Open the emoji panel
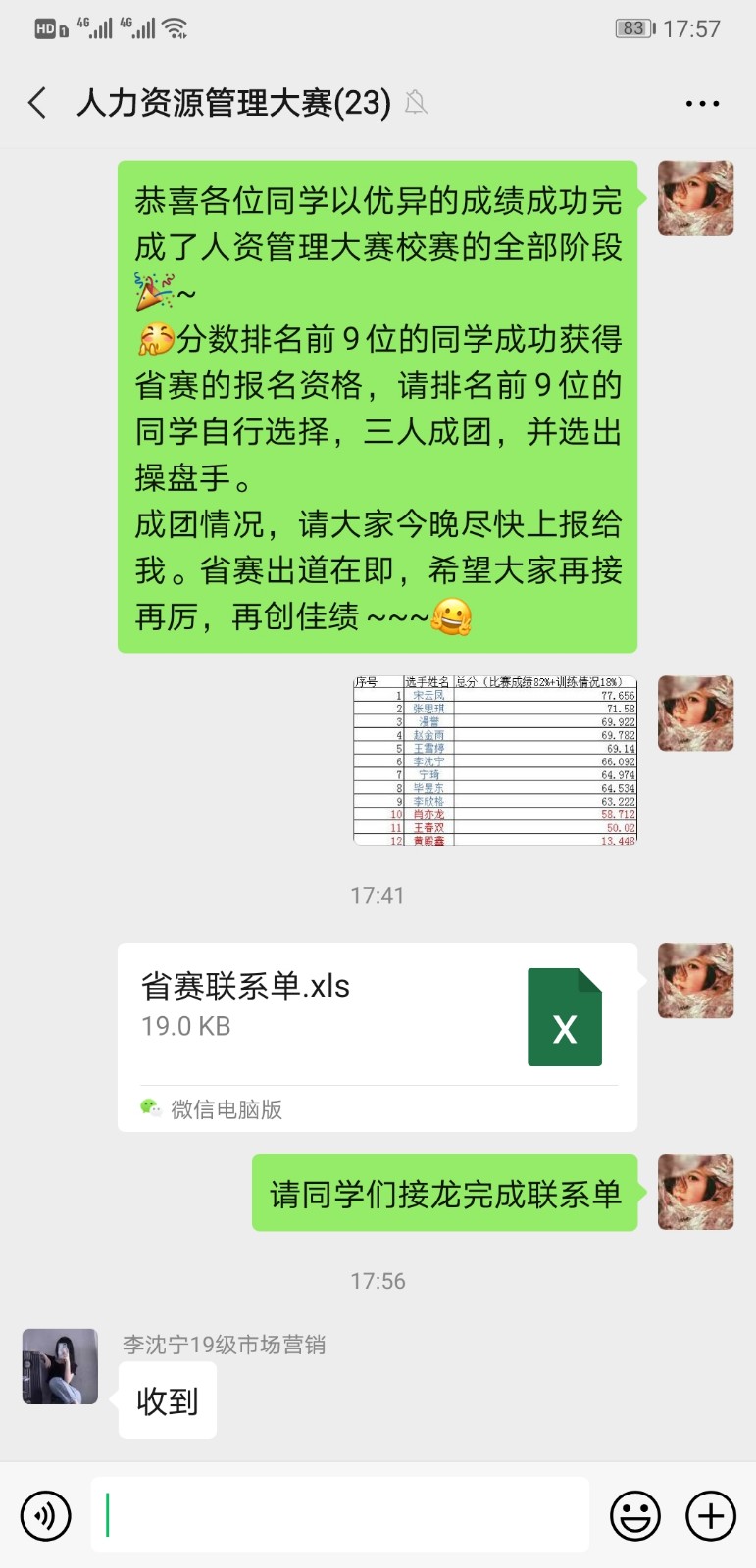 634,1515
